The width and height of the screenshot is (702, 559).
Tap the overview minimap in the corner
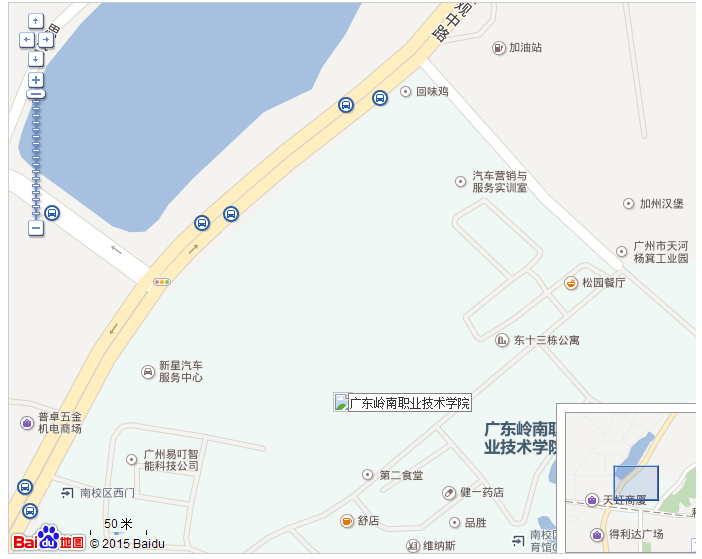tap(630, 480)
